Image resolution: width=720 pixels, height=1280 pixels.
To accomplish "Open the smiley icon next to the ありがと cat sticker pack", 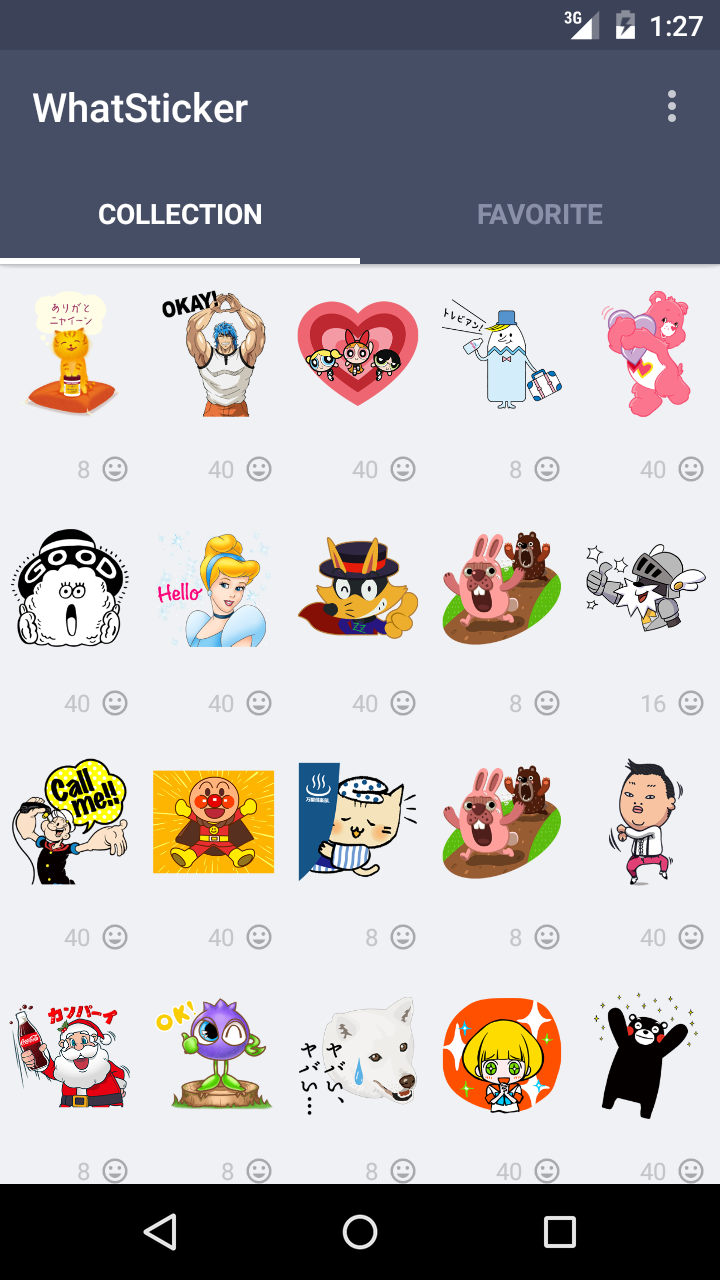I will (114, 469).
